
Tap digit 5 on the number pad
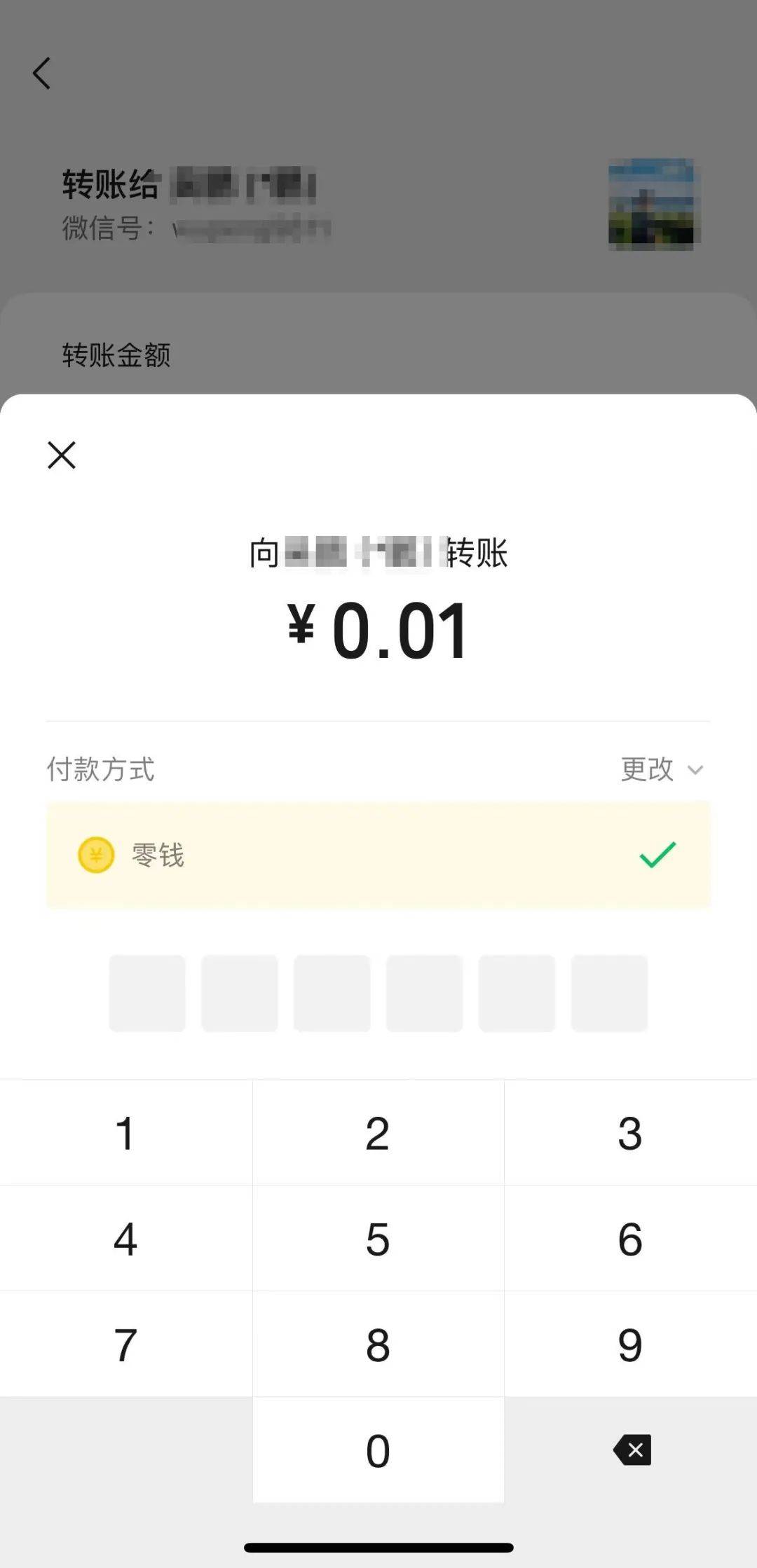tap(378, 1239)
